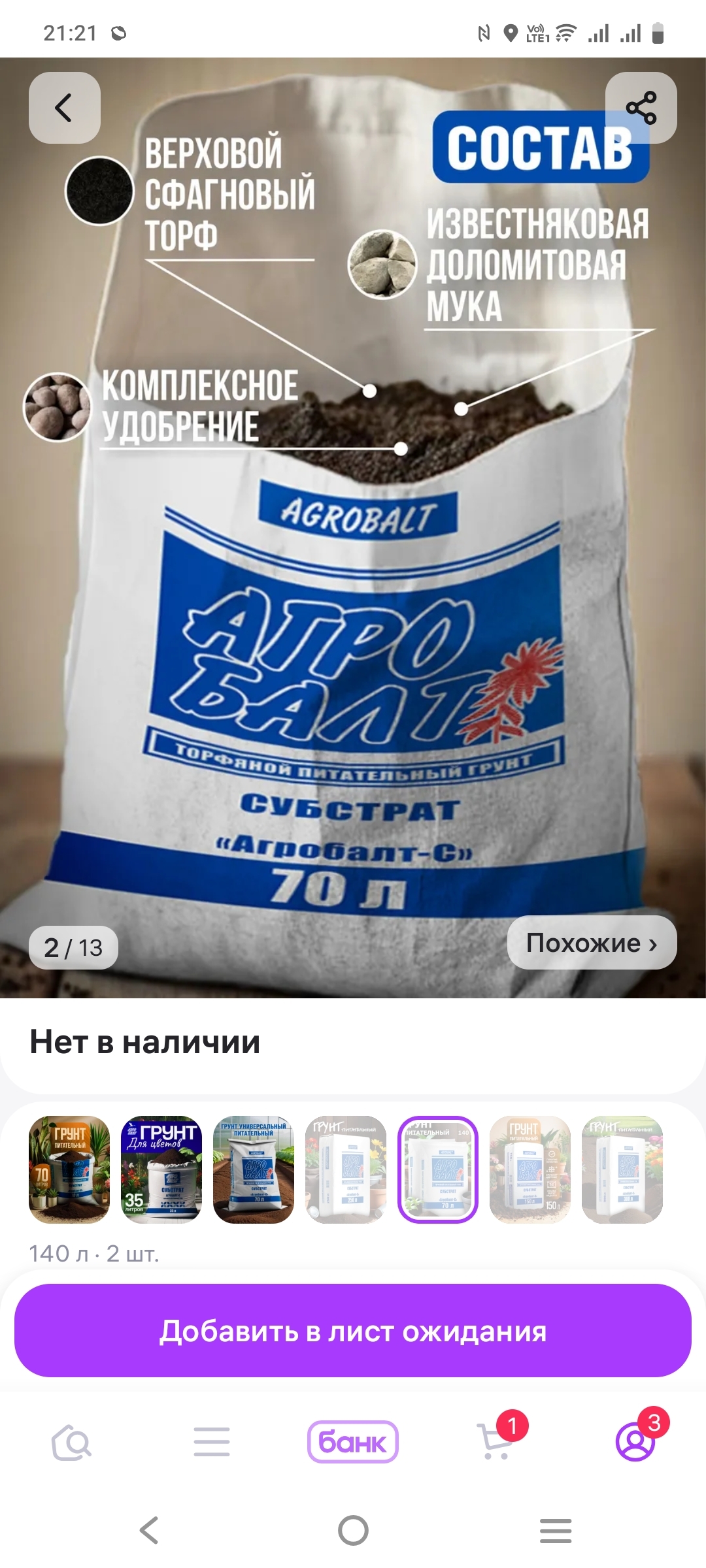Open similar items via Похожие
This screenshot has width=706, height=1568.
click(x=592, y=943)
